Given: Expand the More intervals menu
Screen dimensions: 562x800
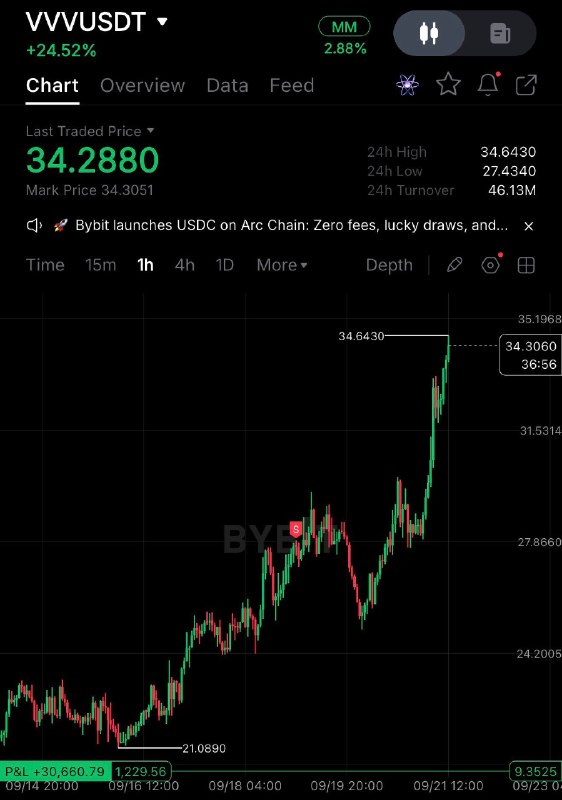Looking at the screenshot, I should 282,265.
